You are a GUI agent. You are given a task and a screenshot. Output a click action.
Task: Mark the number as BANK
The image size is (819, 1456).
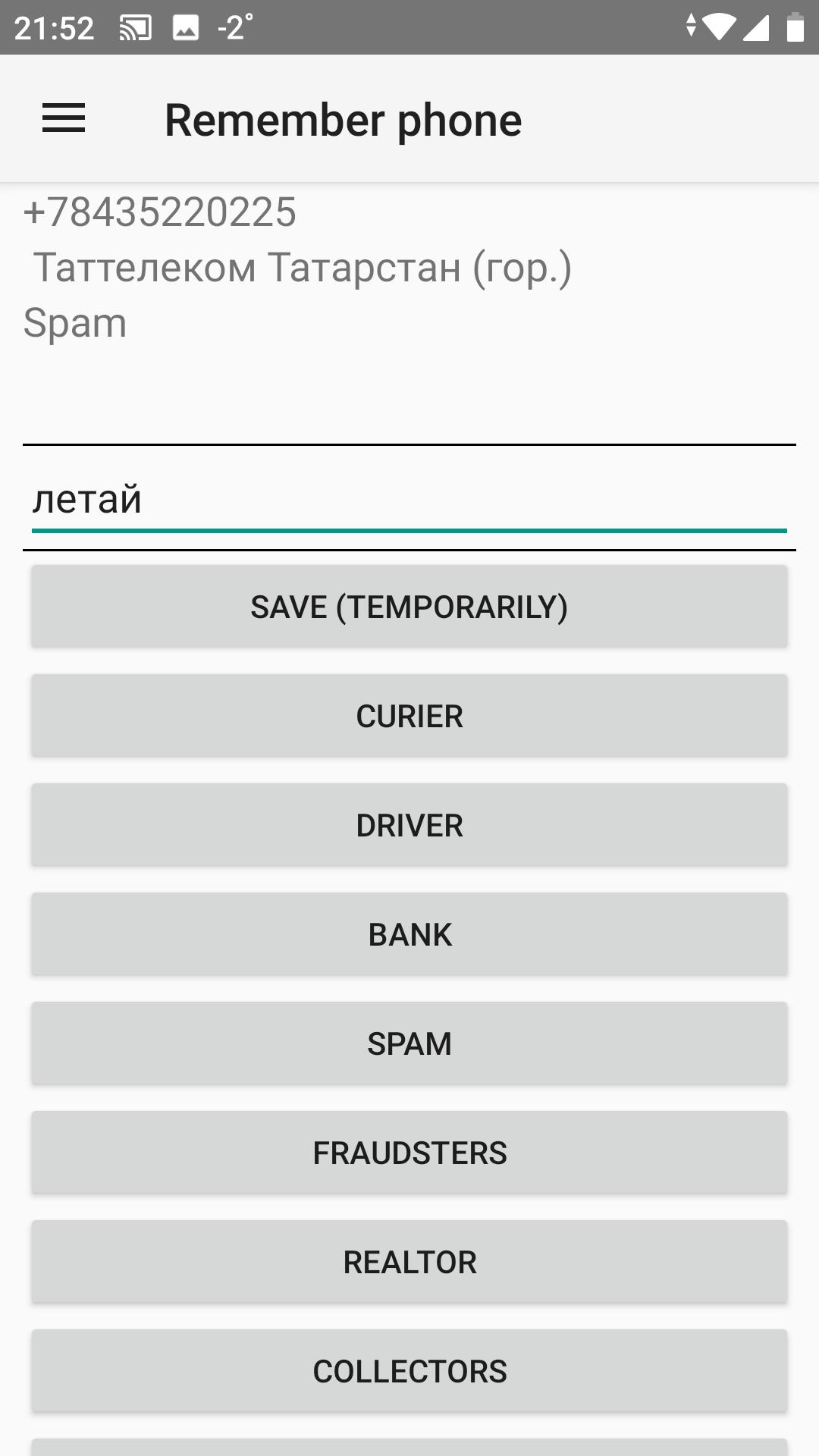coord(409,934)
